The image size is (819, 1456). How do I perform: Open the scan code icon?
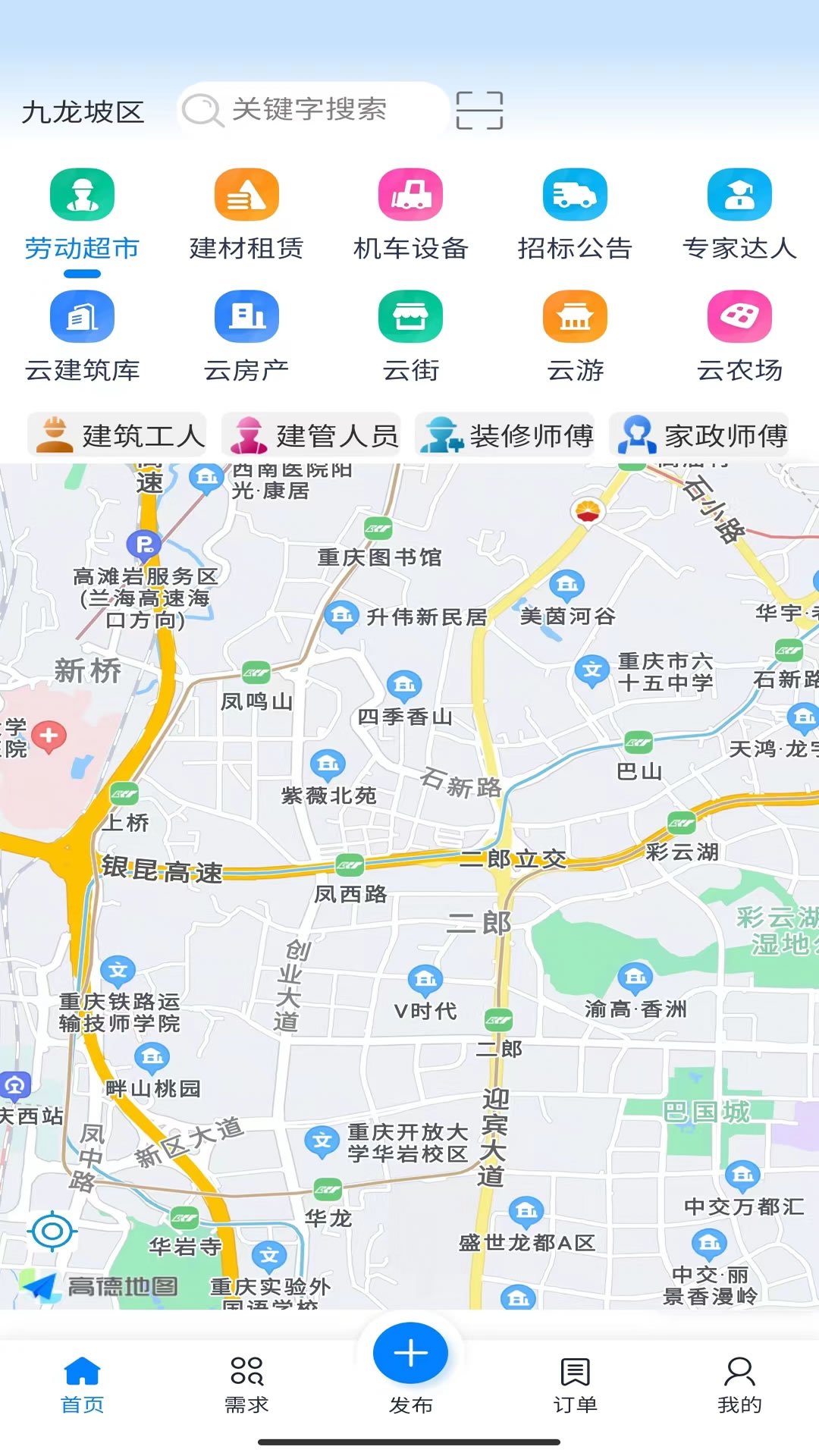(x=479, y=111)
